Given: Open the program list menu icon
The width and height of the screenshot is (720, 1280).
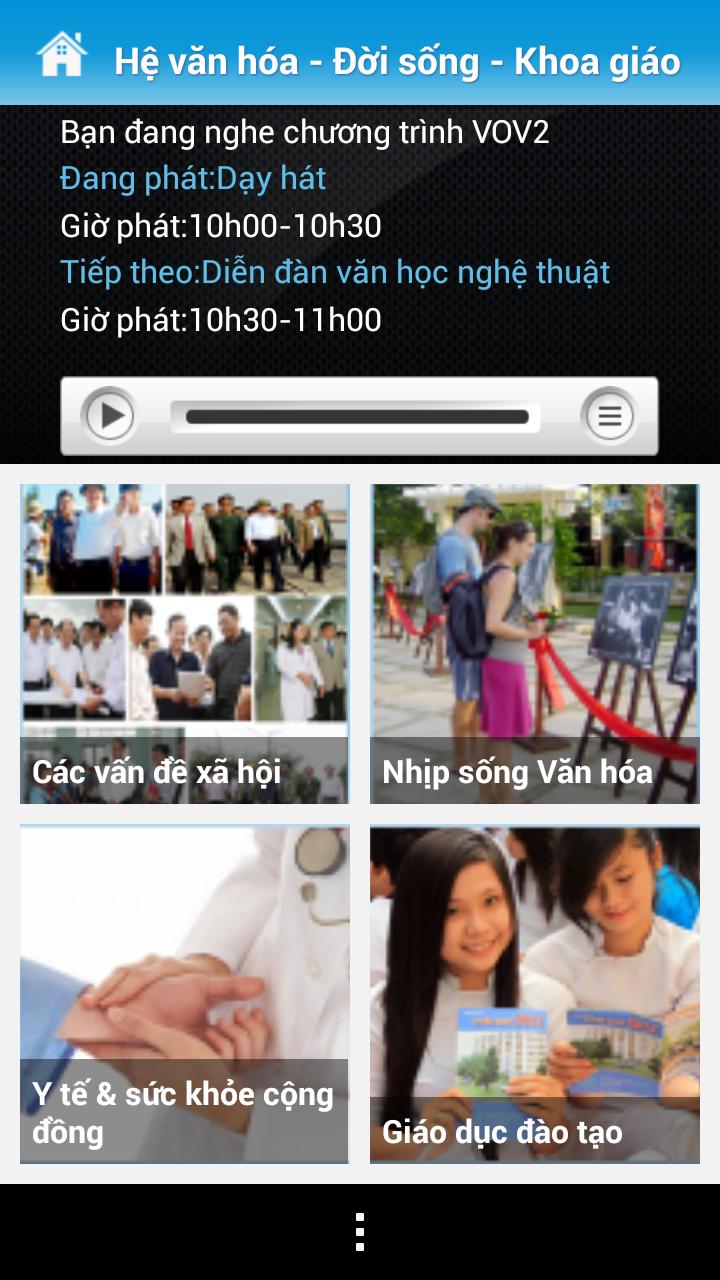Looking at the screenshot, I should [609, 415].
